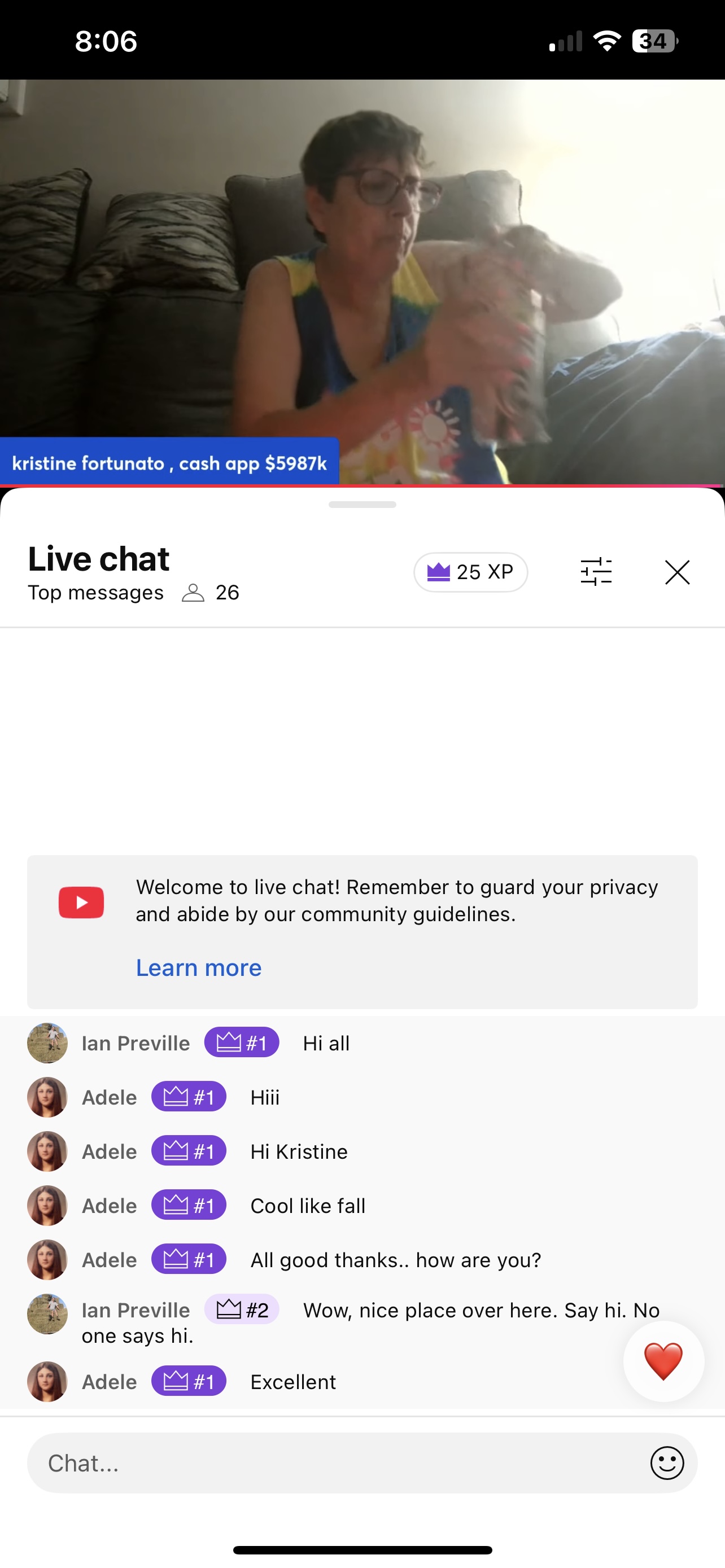The image size is (725, 1568).
Task: Open live chat filter settings
Action: (x=596, y=572)
